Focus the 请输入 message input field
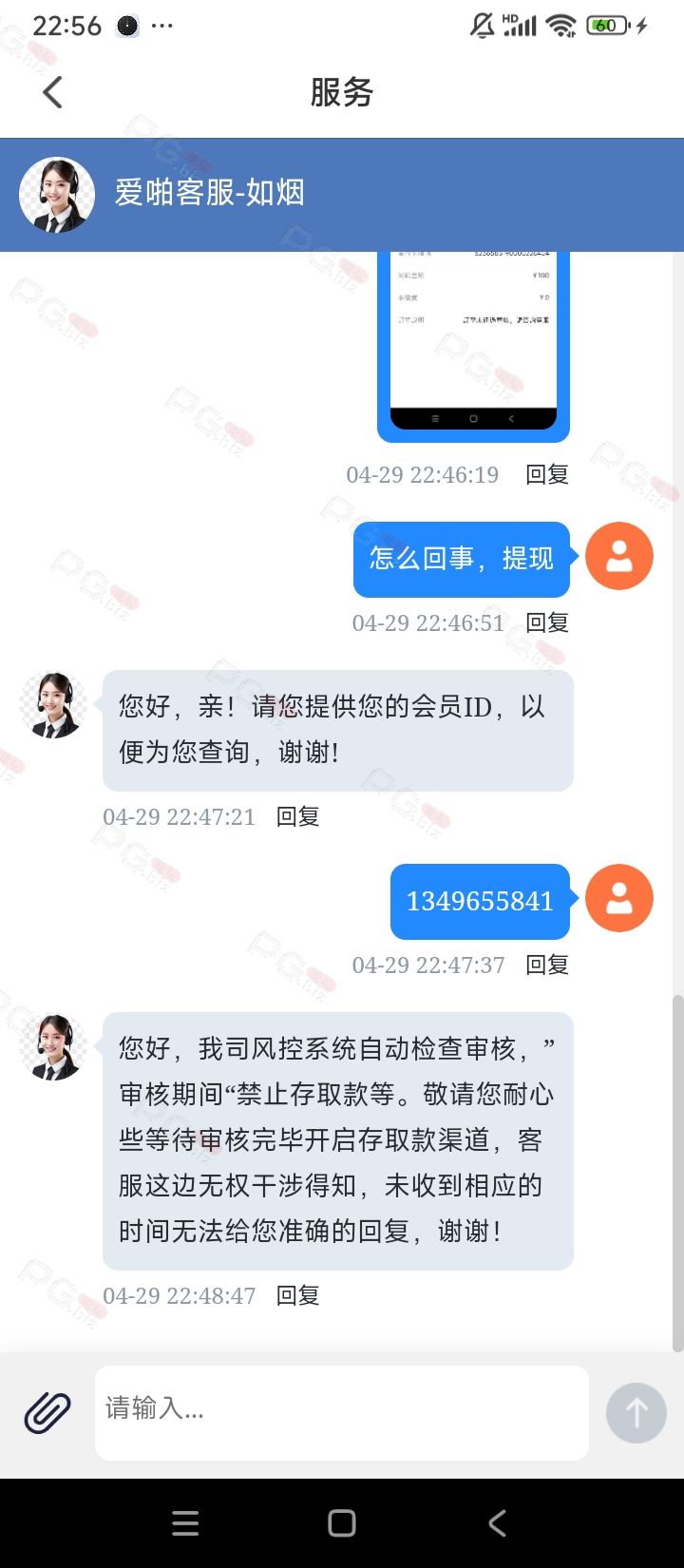 (x=342, y=1412)
